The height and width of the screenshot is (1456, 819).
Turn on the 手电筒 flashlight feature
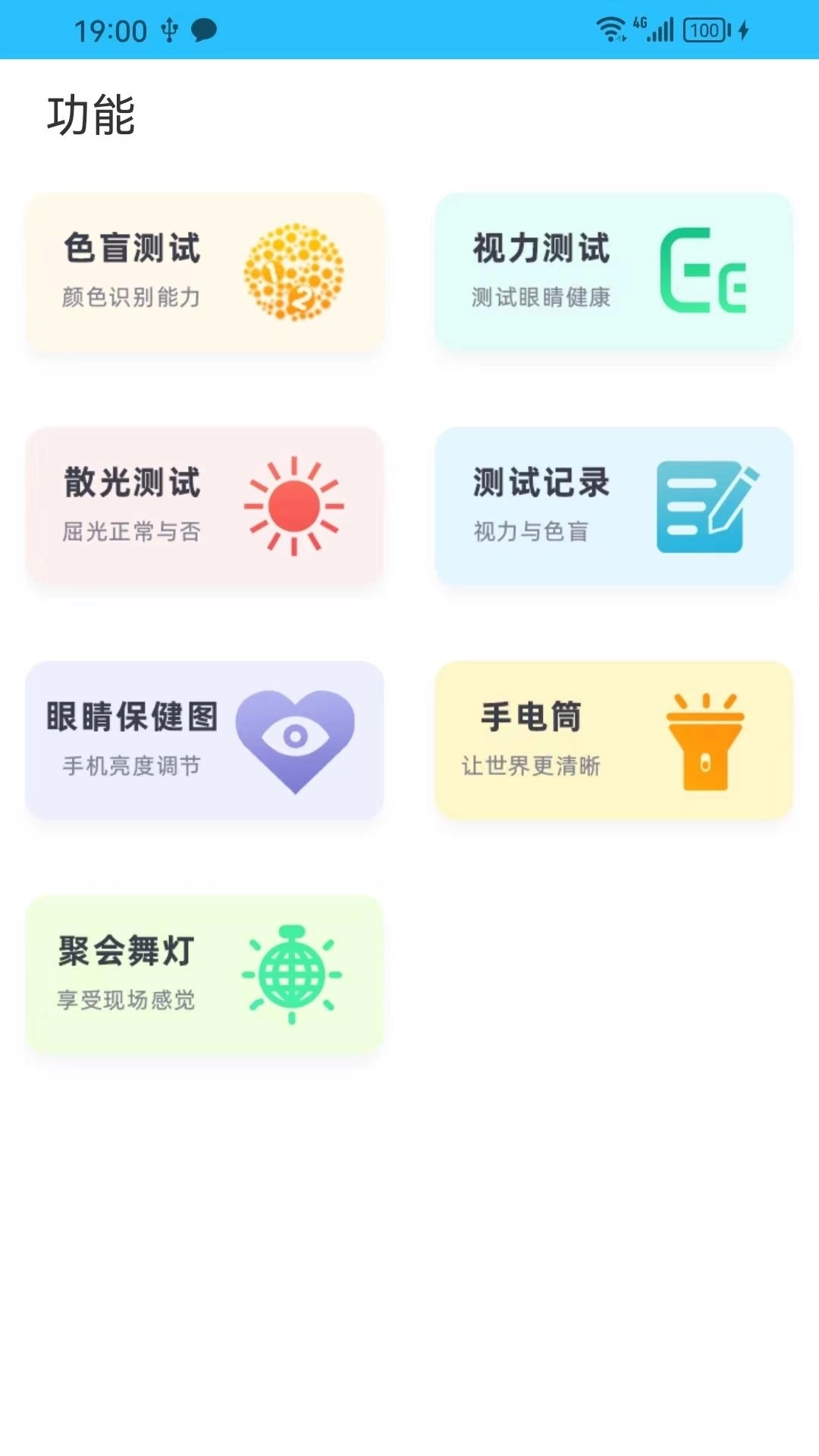pos(614,739)
